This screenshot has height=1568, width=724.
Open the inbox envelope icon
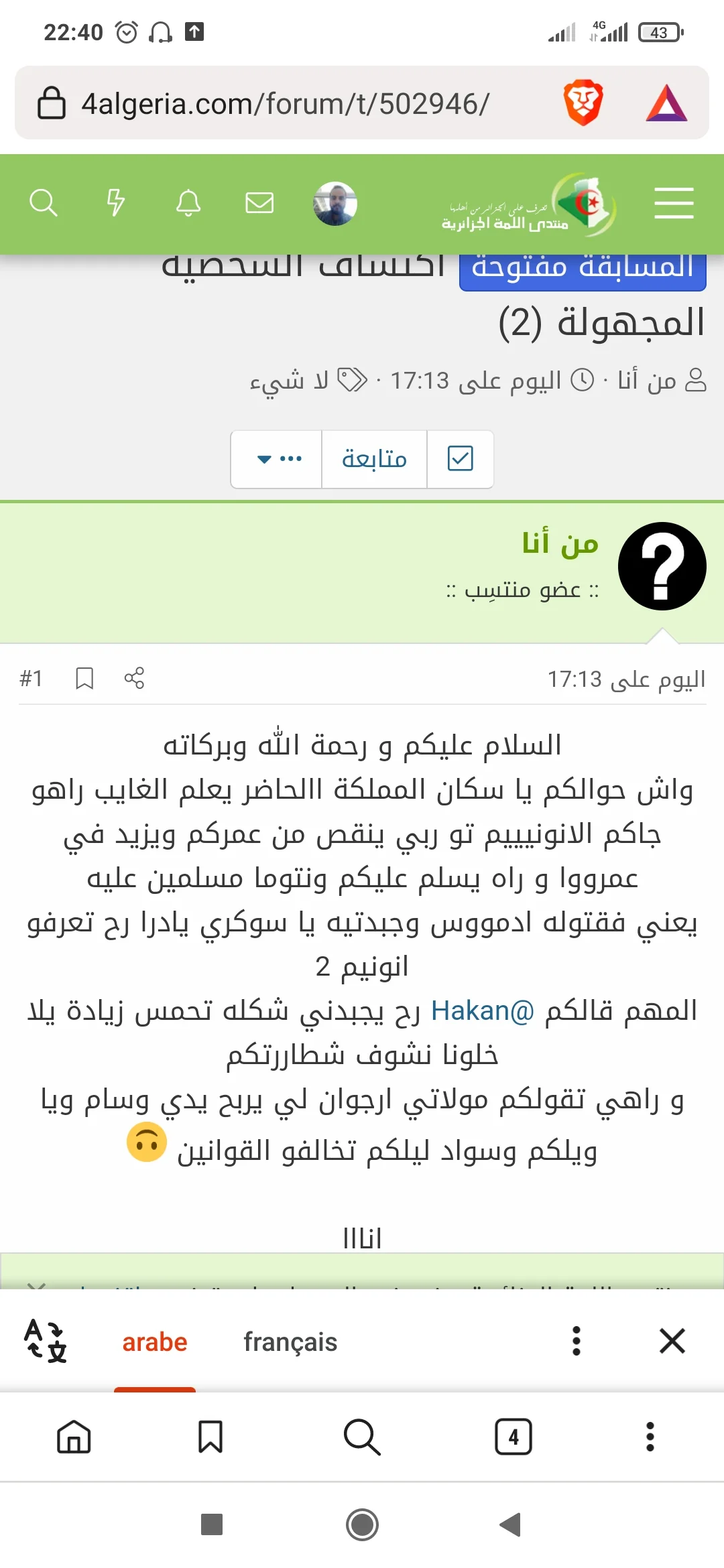click(259, 202)
